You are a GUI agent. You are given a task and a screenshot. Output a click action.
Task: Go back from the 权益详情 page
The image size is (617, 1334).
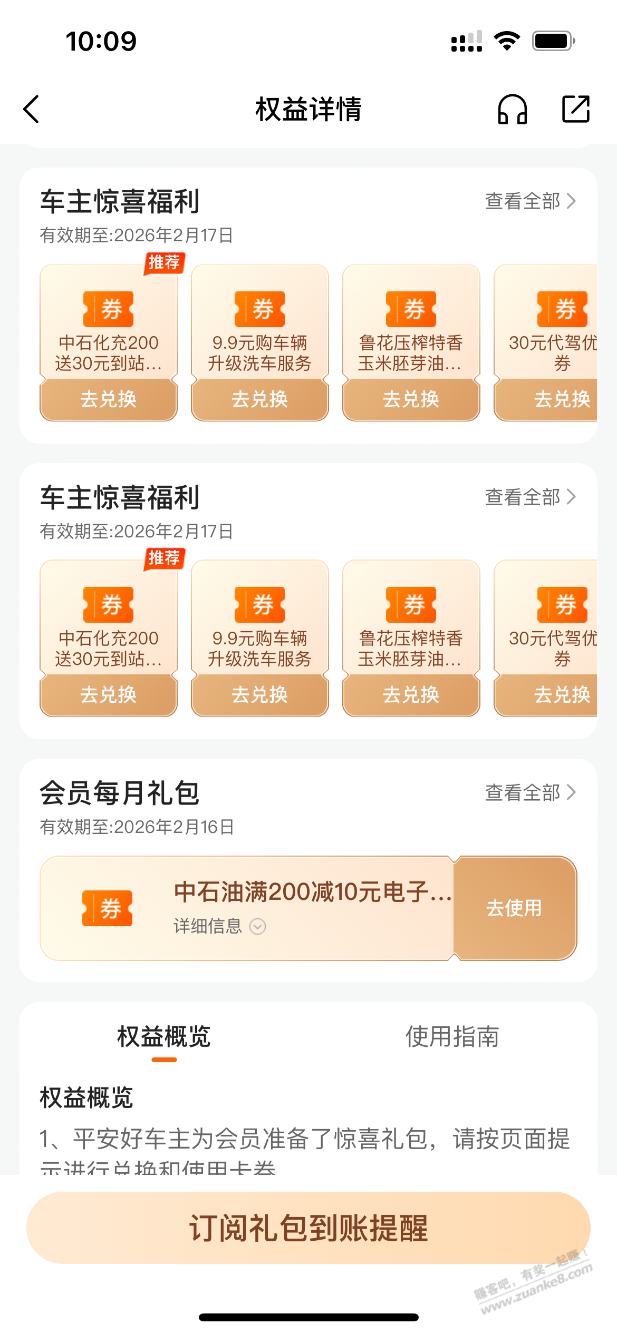[x=32, y=109]
